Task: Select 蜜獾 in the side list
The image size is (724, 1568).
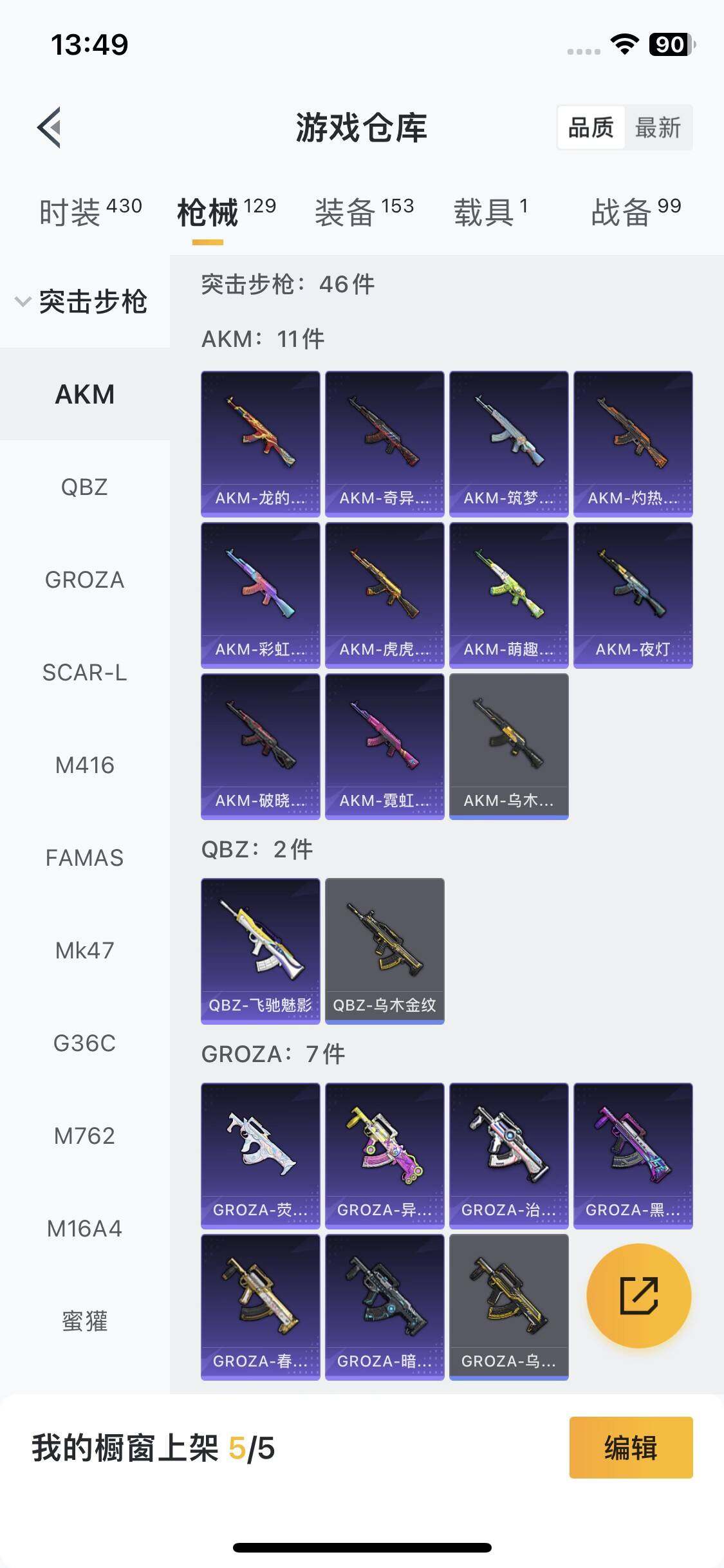Action: point(84,1321)
